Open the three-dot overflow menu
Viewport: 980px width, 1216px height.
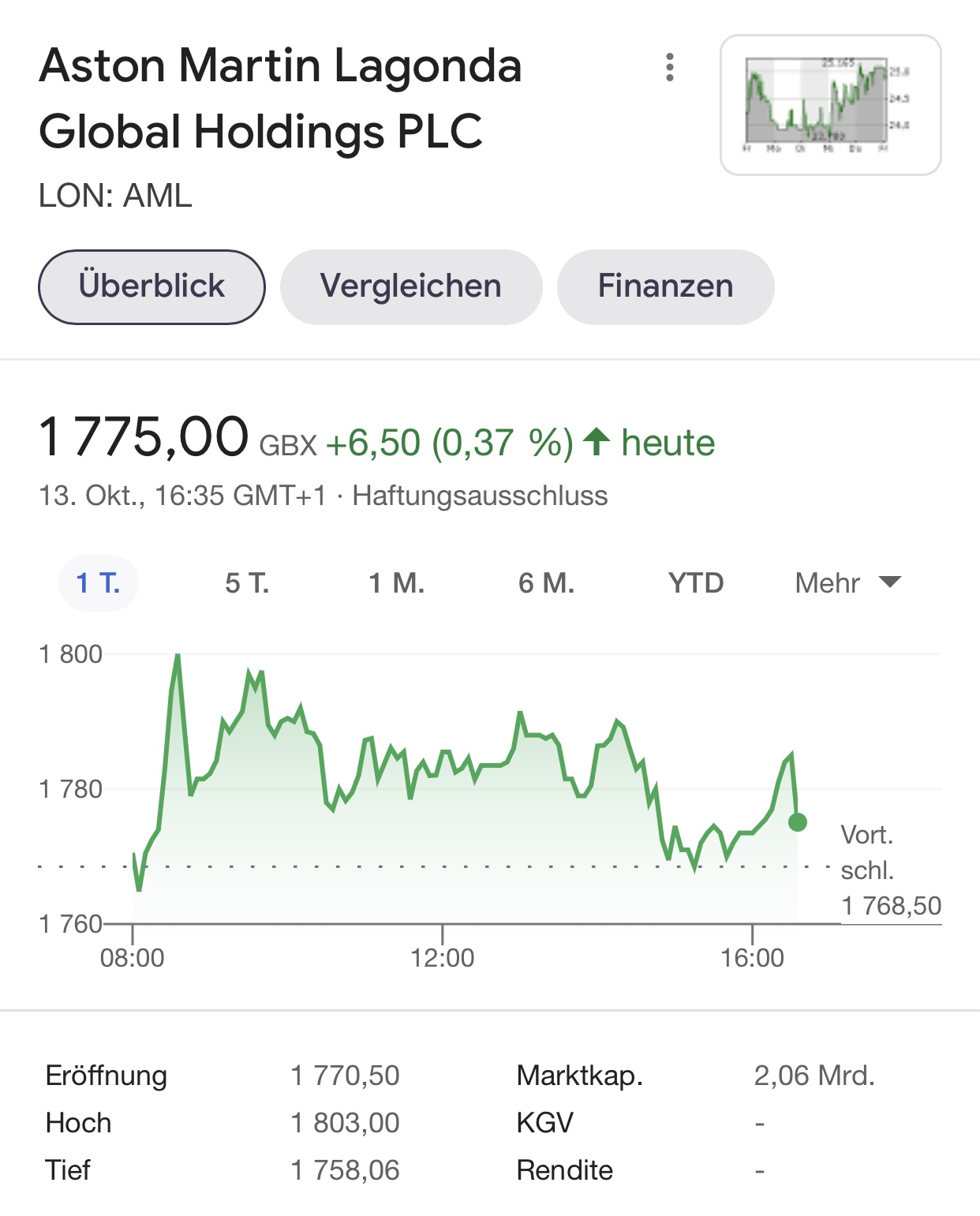point(670,67)
